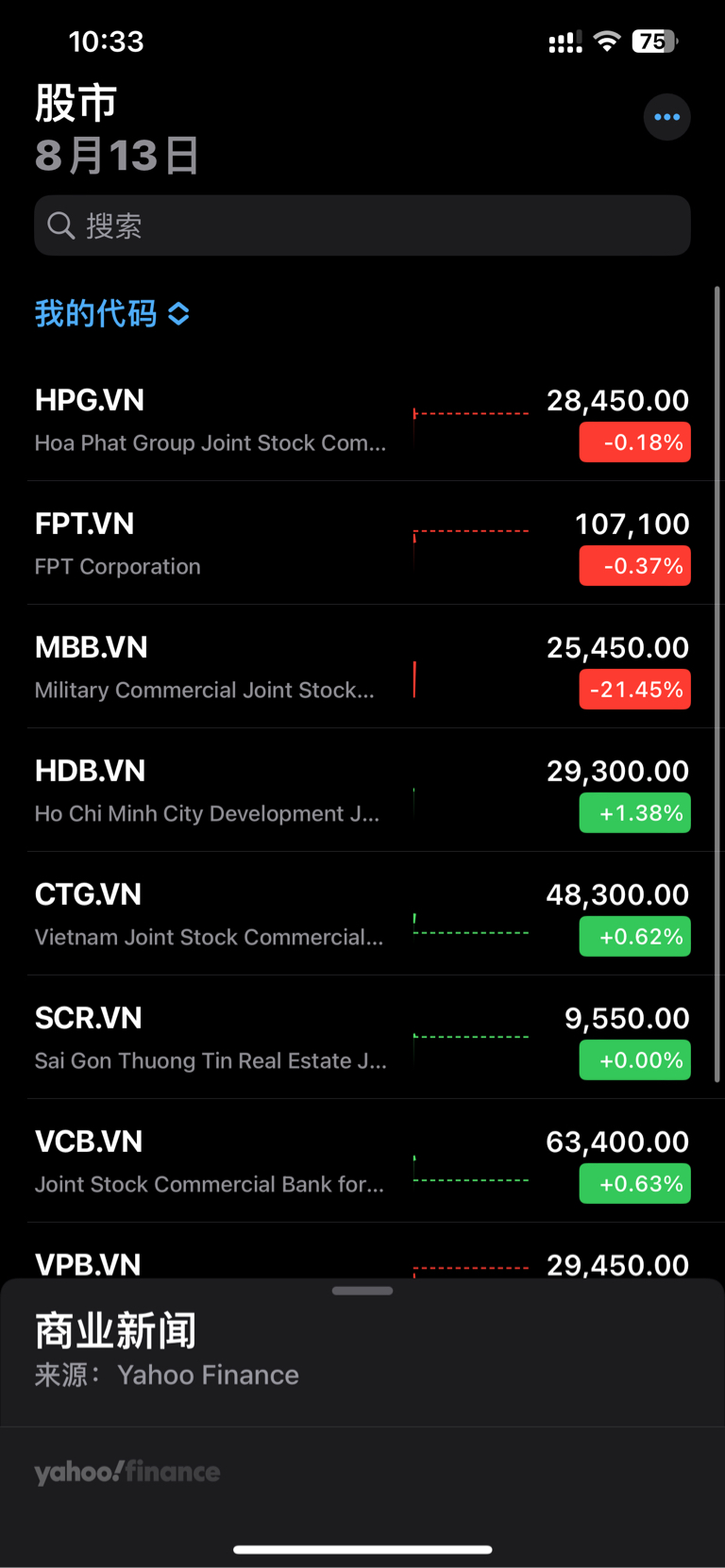Viewport: 725px width, 1568px height.
Task: Tap the +1.38% badge on HDB.VN
Action: pos(634,813)
